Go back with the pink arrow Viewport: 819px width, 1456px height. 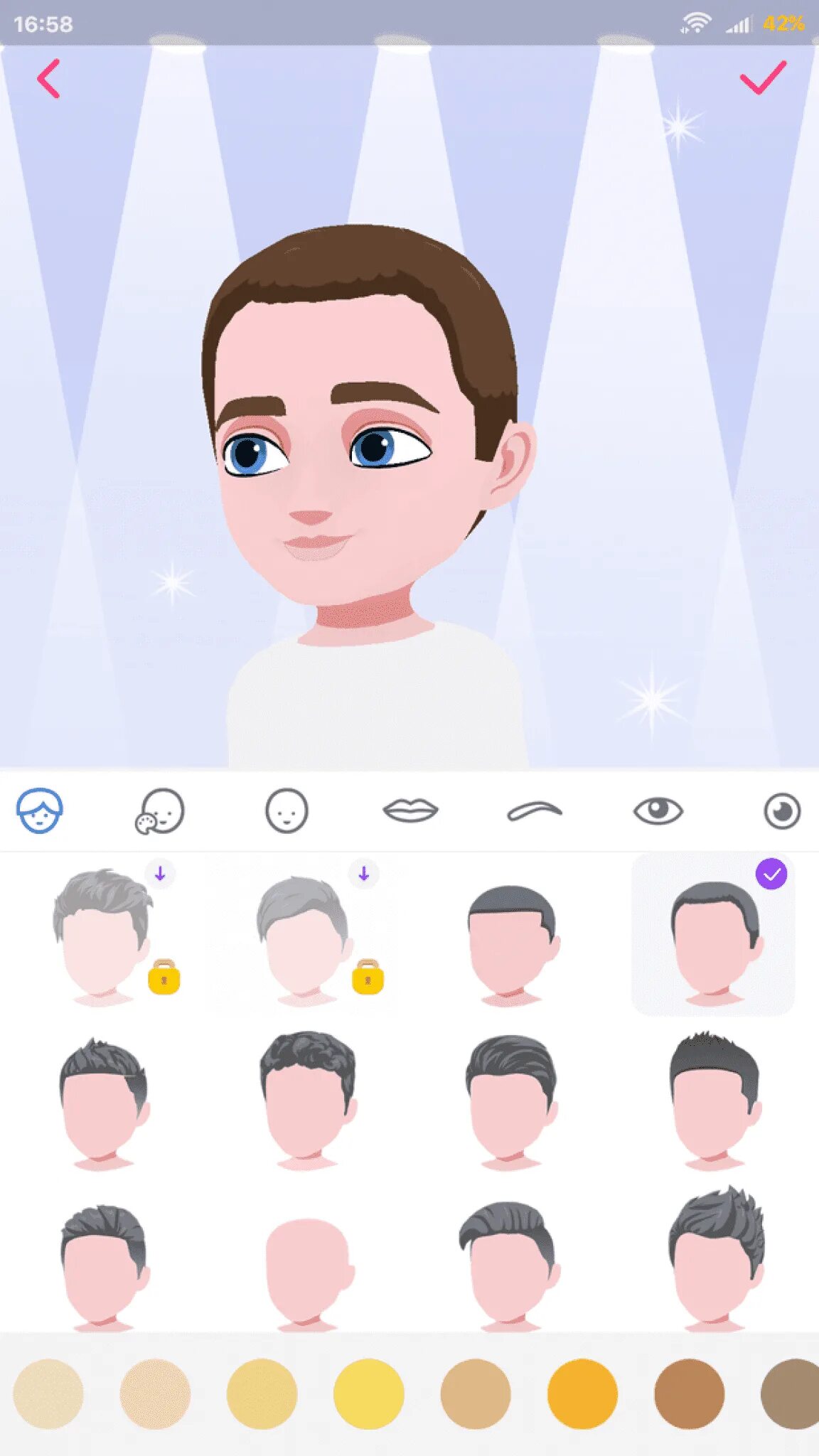coord(48,79)
